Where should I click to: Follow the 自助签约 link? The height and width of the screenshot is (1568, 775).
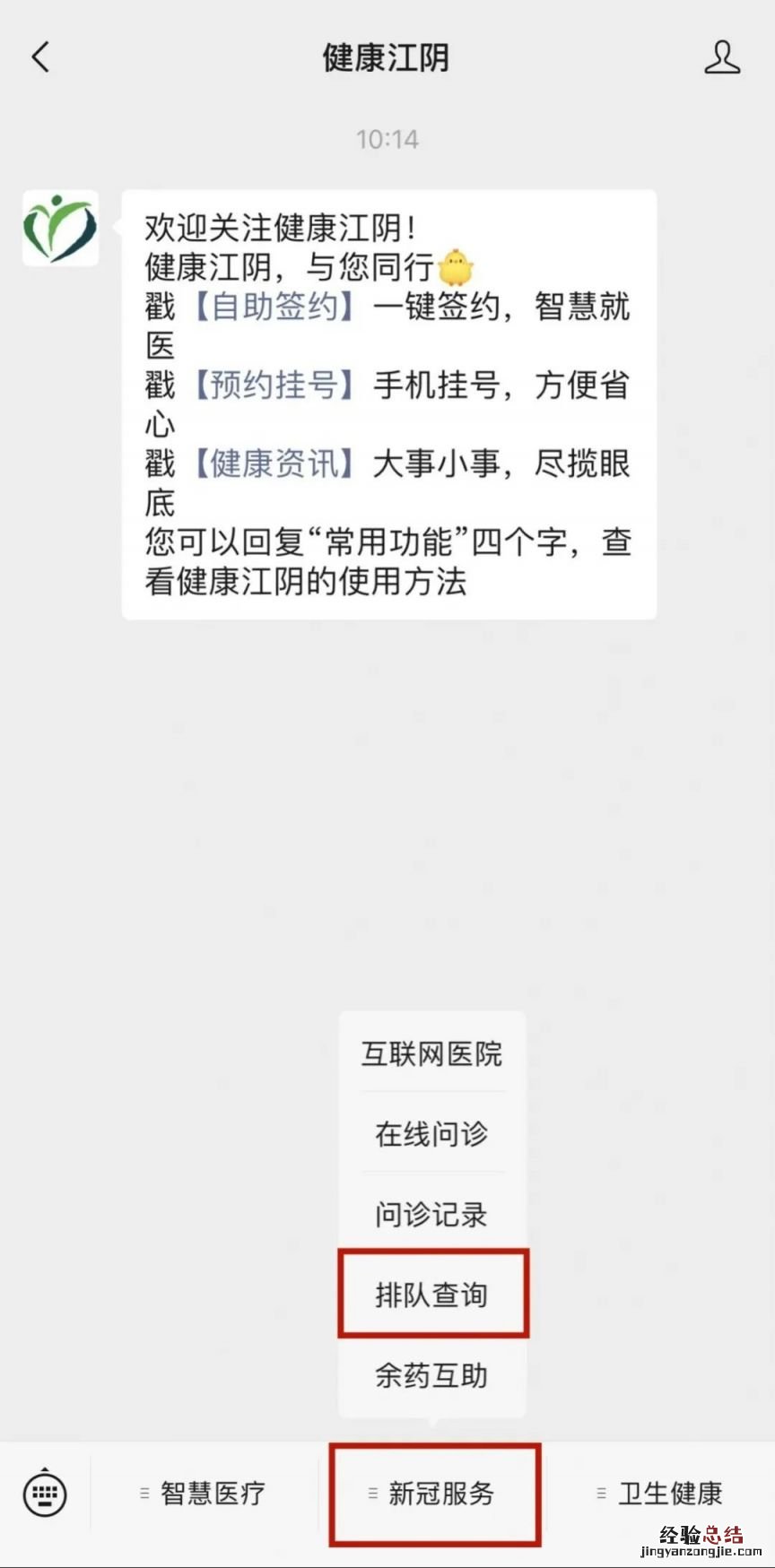click(x=274, y=307)
